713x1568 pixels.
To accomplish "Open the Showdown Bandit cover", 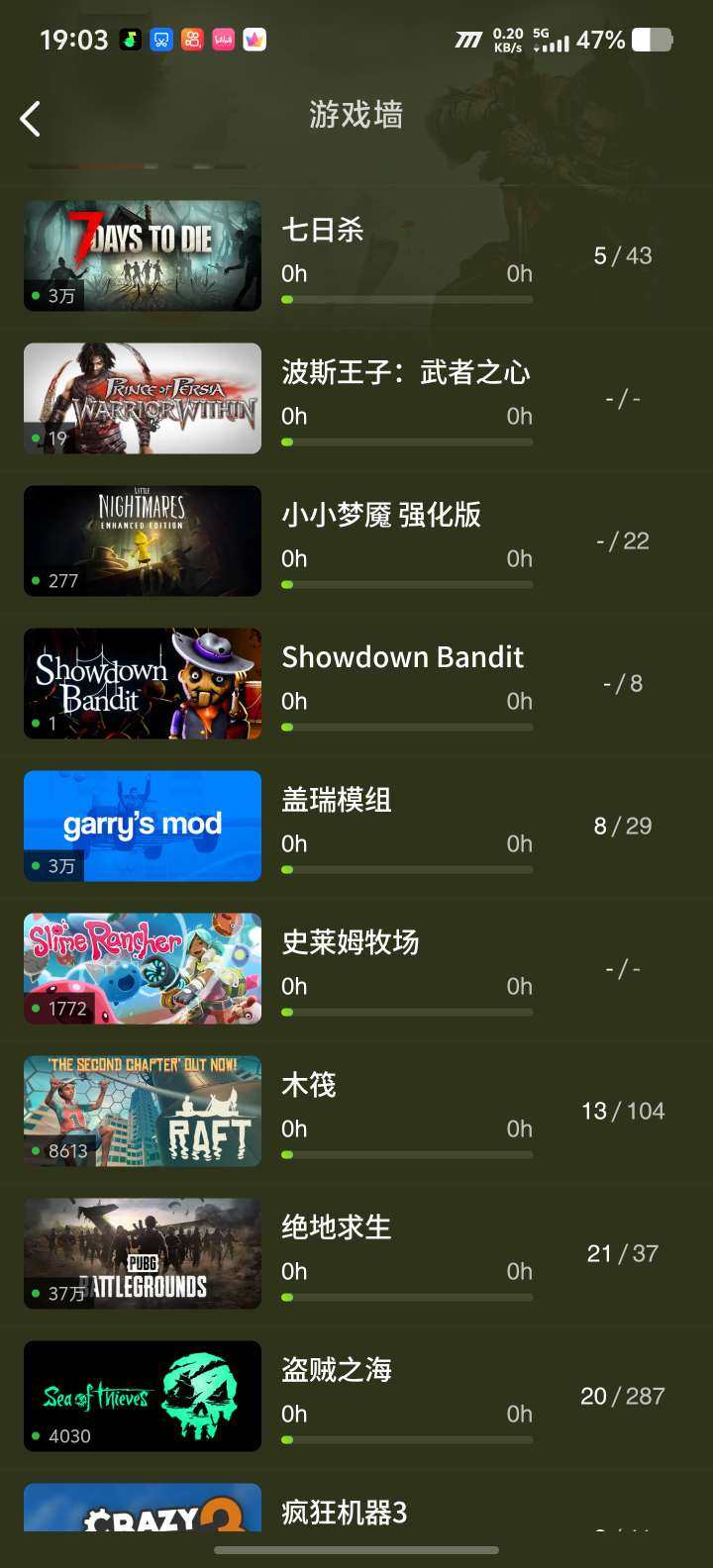I will tap(142, 683).
